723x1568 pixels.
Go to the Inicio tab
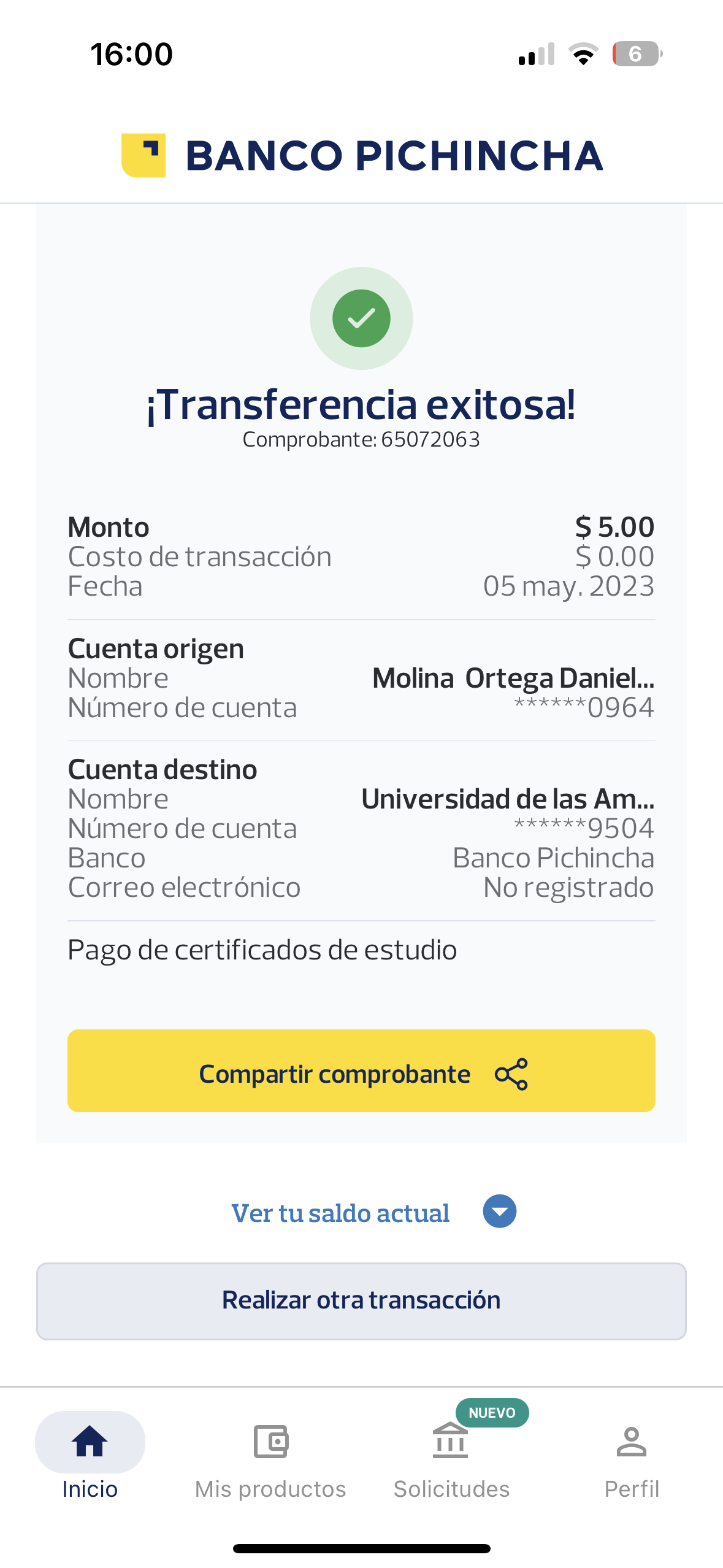coord(90,1457)
